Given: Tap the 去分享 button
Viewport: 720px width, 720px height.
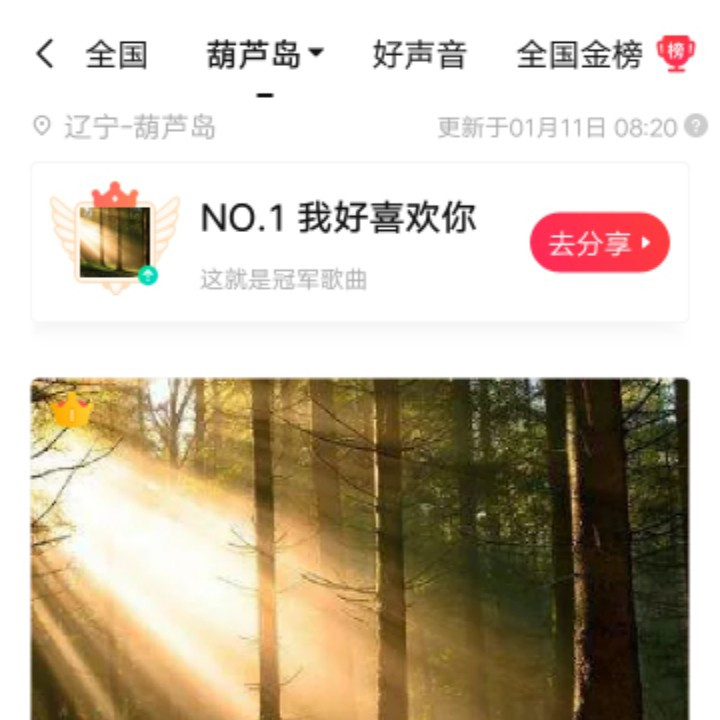Looking at the screenshot, I should coord(599,242).
